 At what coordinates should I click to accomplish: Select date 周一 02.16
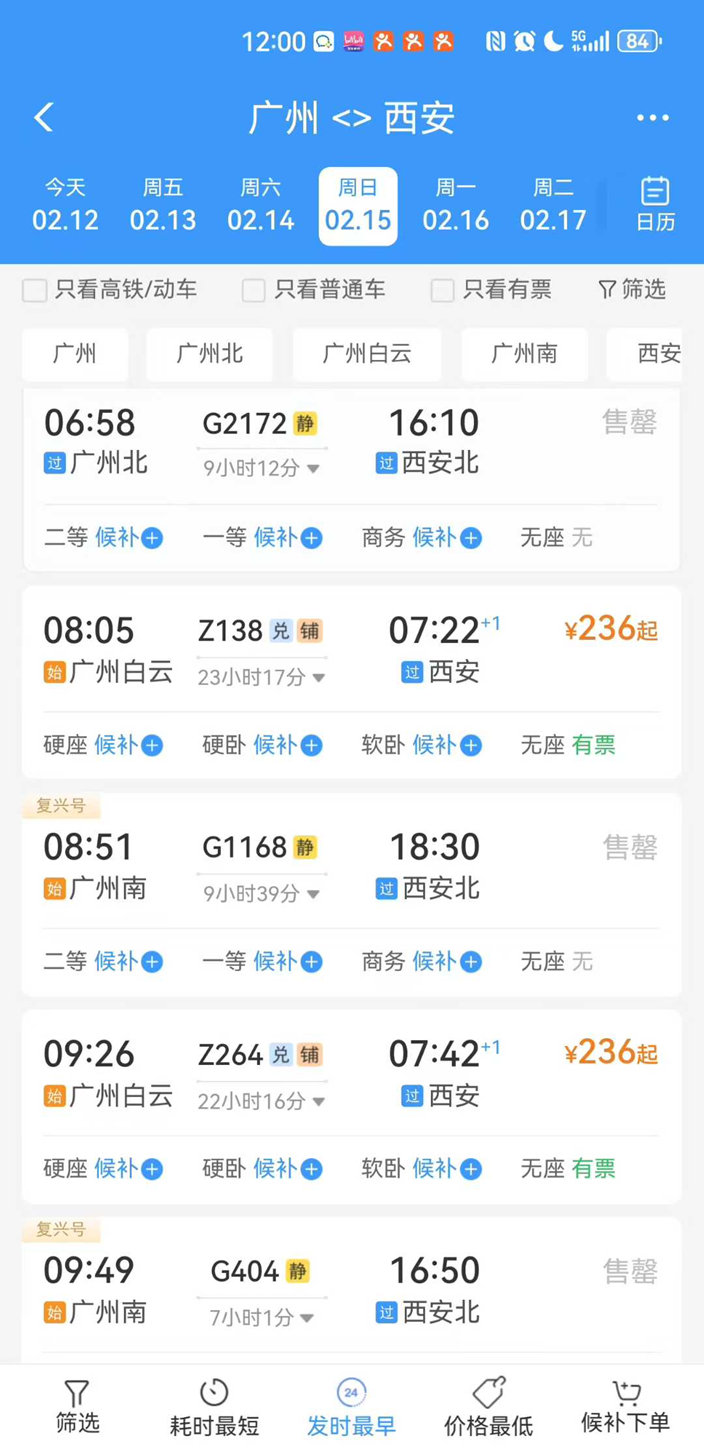pyautogui.click(x=455, y=205)
